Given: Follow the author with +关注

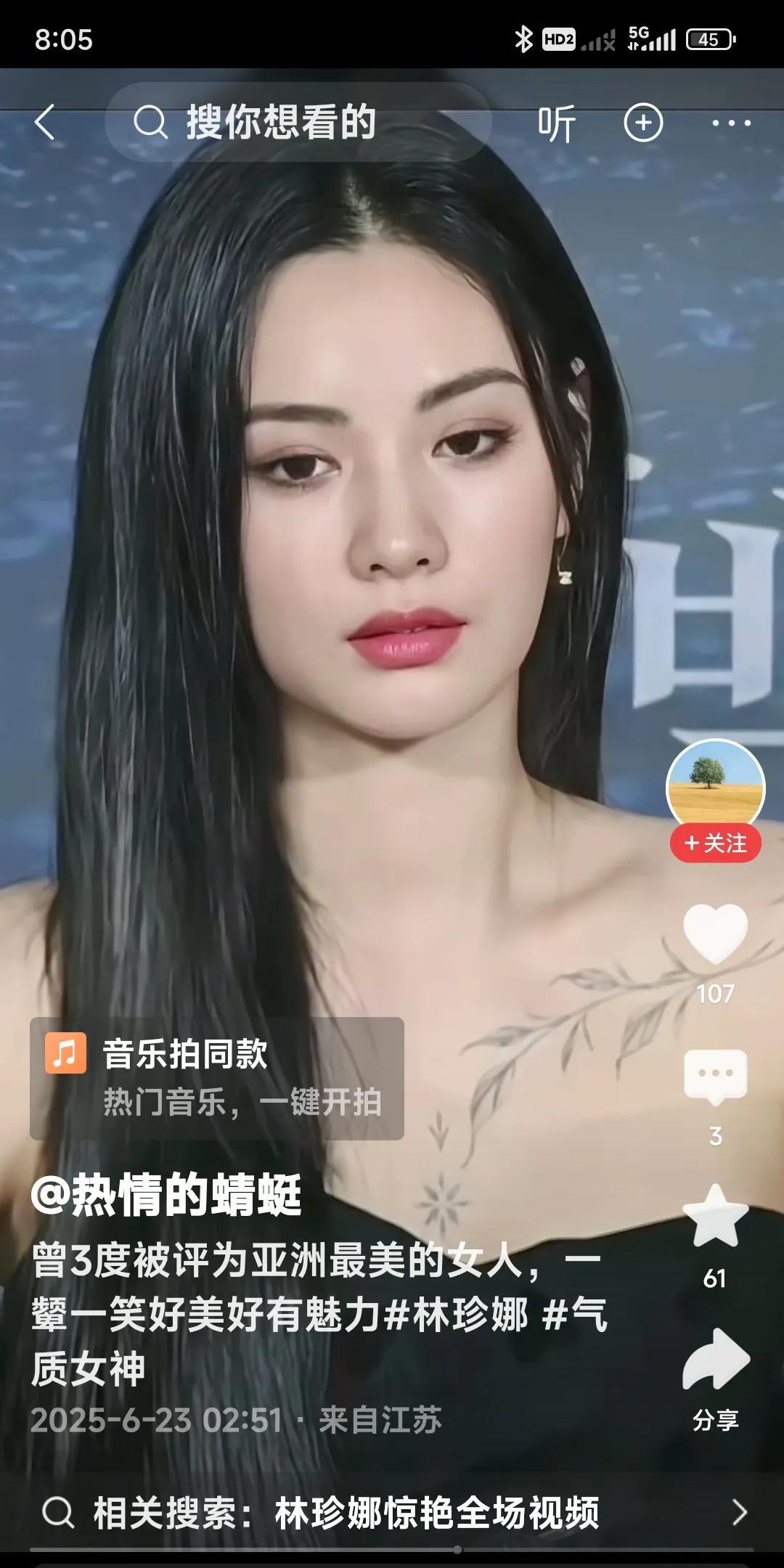Looking at the screenshot, I should click(716, 843).
